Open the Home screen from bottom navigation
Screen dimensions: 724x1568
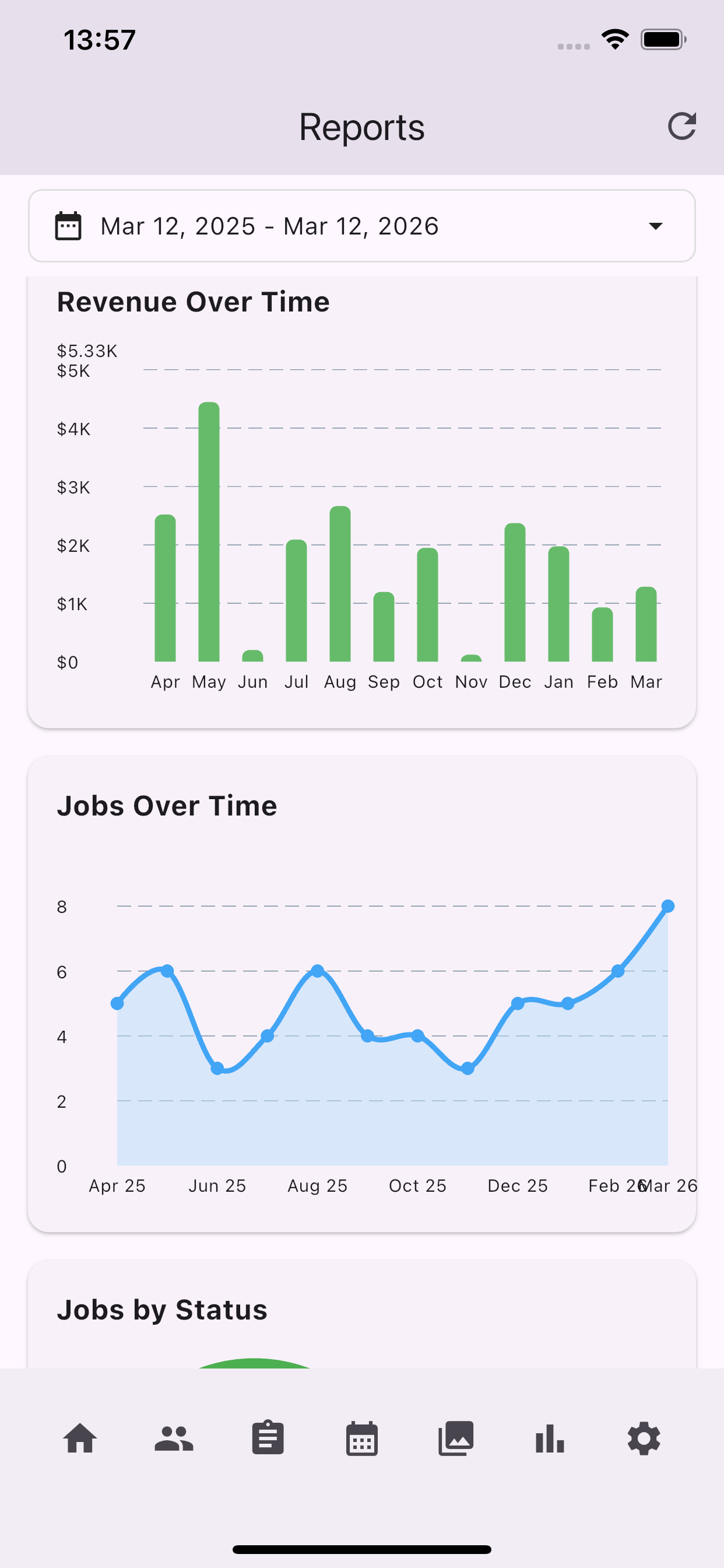click(x=80, y=1438)
